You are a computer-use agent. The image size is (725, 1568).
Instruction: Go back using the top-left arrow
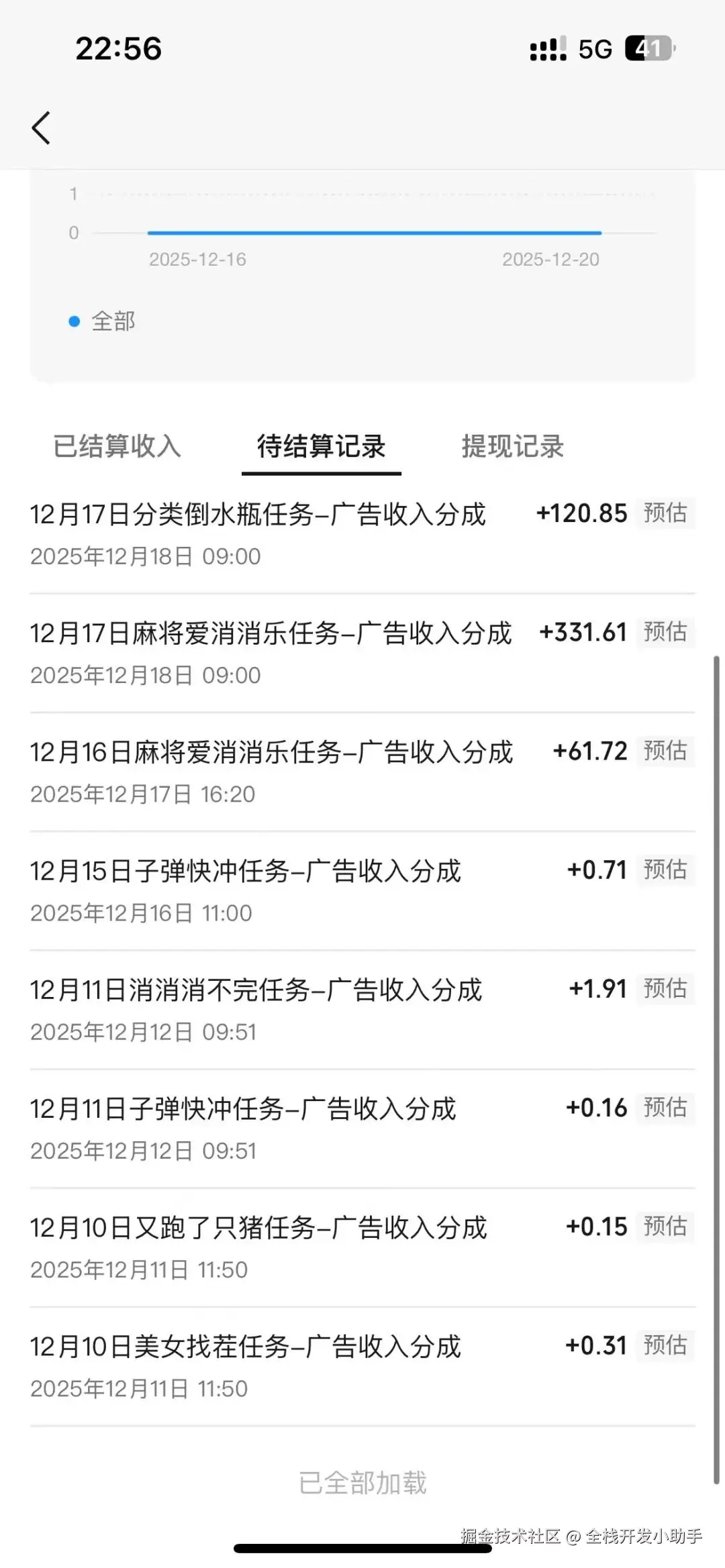coord(42,127)
